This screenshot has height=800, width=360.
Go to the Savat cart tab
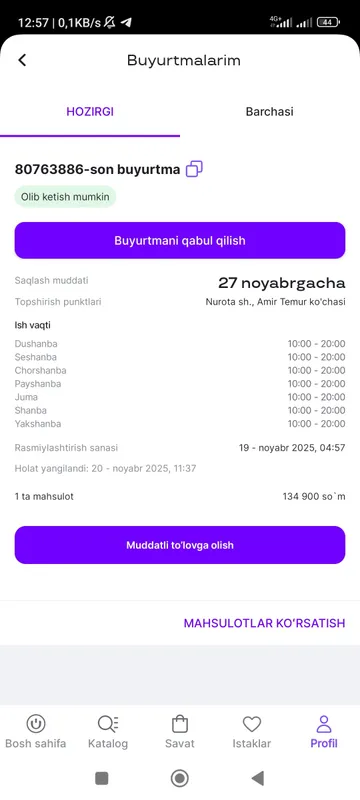[180, 732]
